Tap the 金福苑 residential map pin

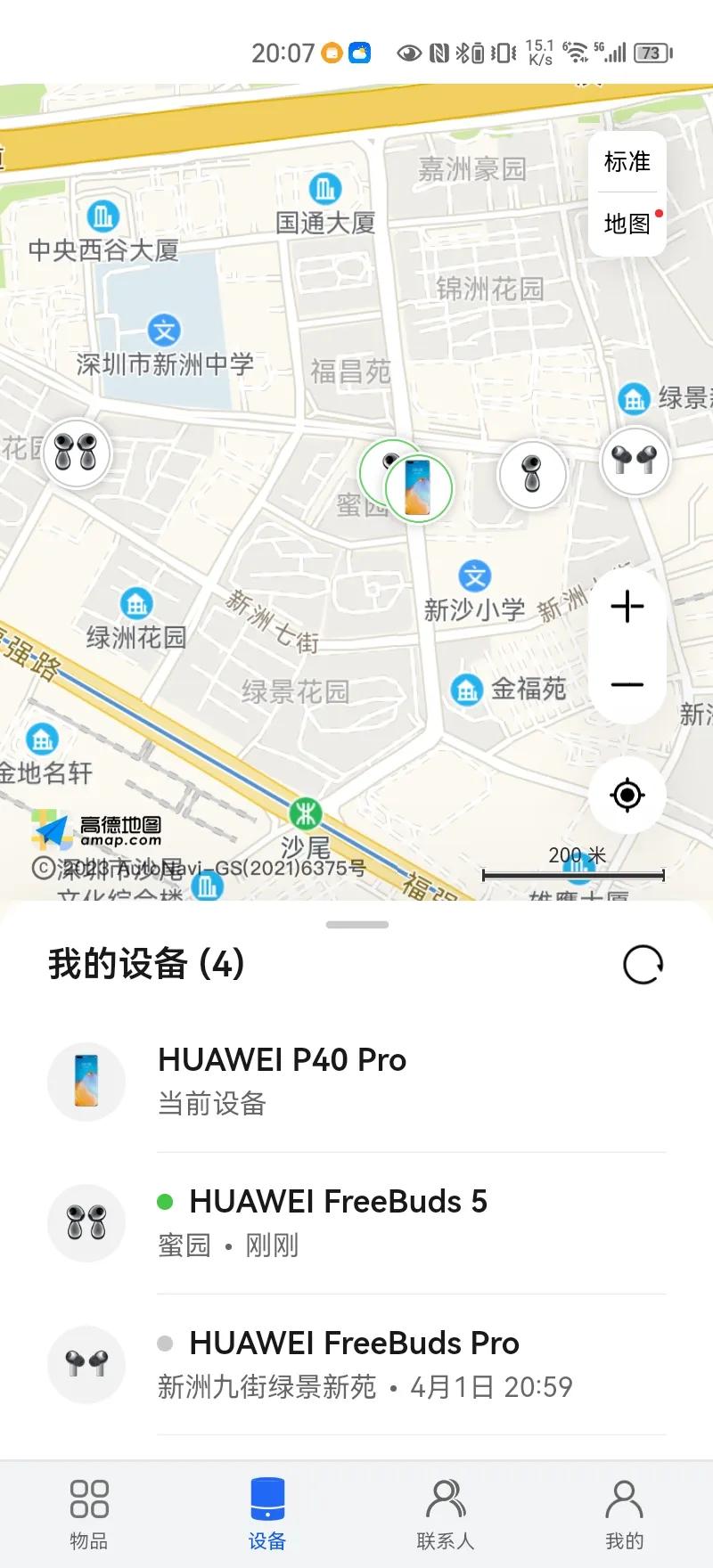pyautogui.click(x=466, y=688)
